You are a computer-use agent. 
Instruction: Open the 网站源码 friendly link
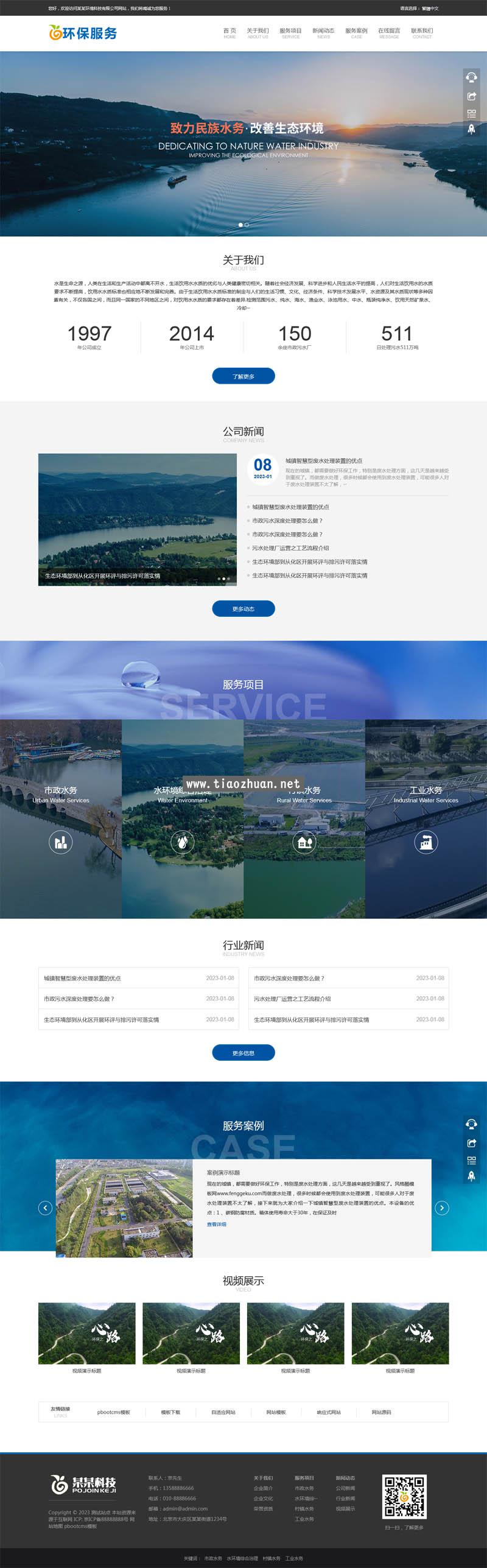(382, 1412)
